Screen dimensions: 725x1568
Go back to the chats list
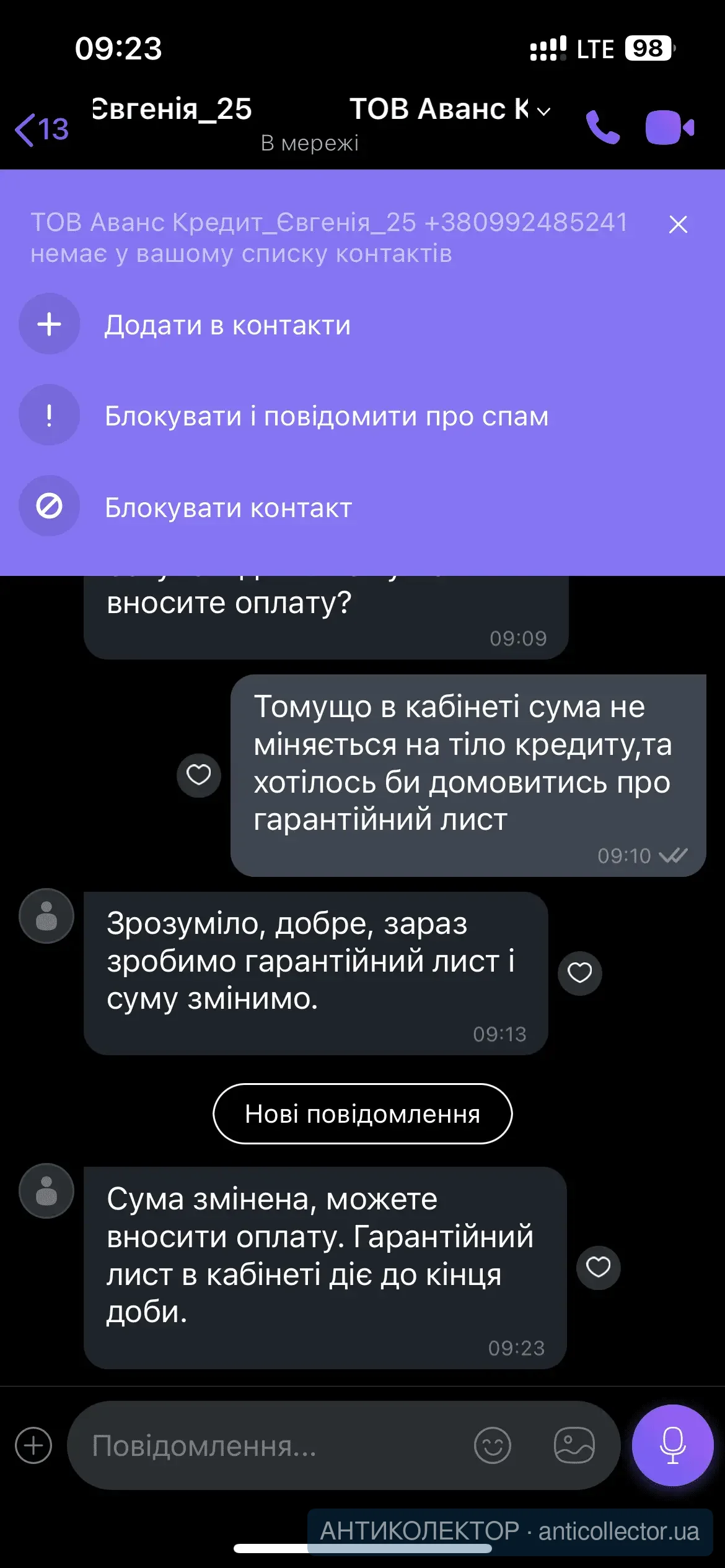41,129
